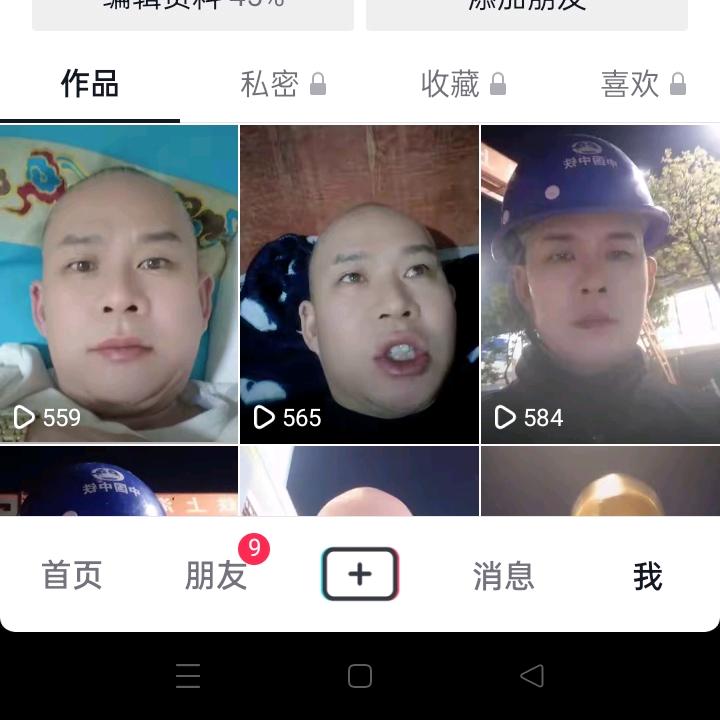The width and height of the screenshot is (720, 720).
Task: Create a new video with plus button
Action: coord(360,575)
